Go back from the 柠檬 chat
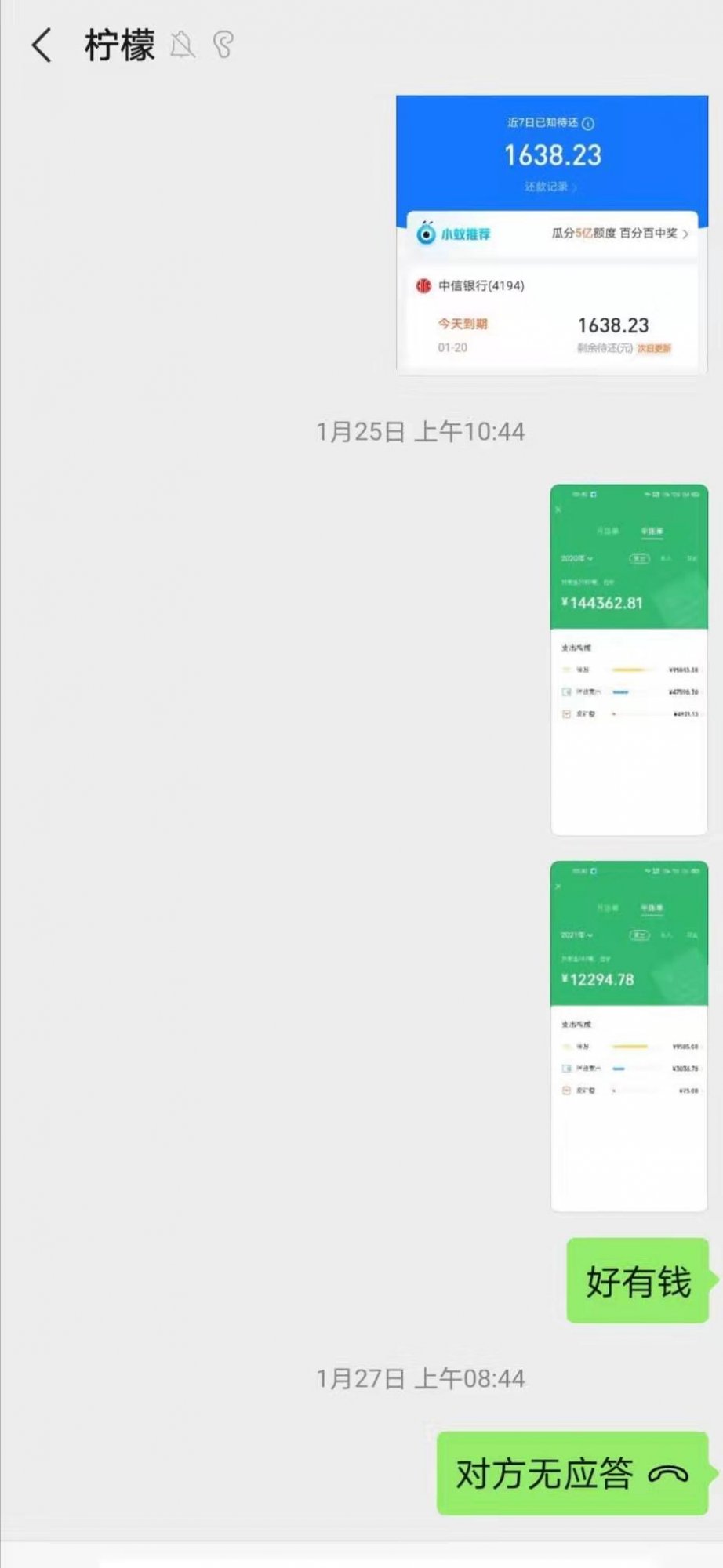This screenshot has width=723, height=1568. click(42, 45)
